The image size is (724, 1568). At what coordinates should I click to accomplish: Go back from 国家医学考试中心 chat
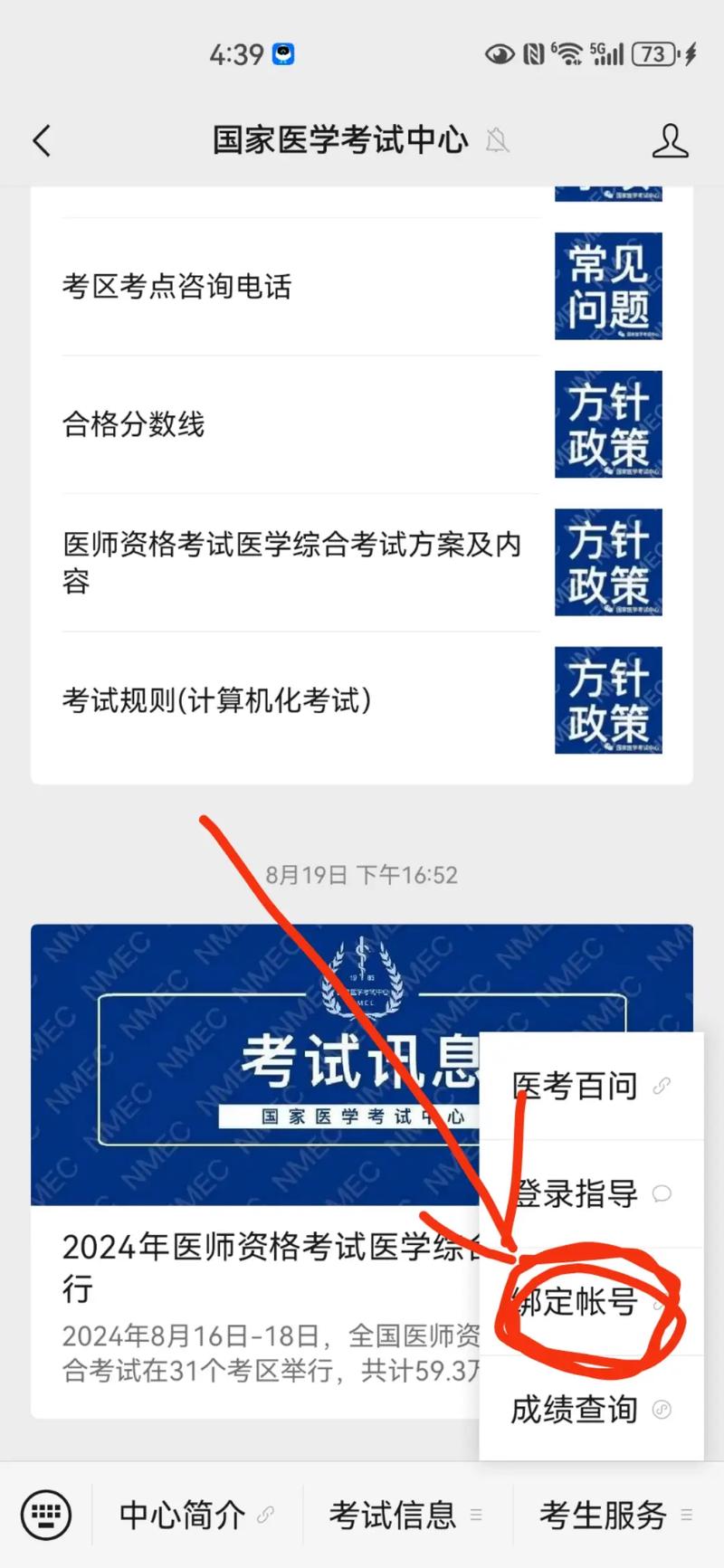(42, 141)
